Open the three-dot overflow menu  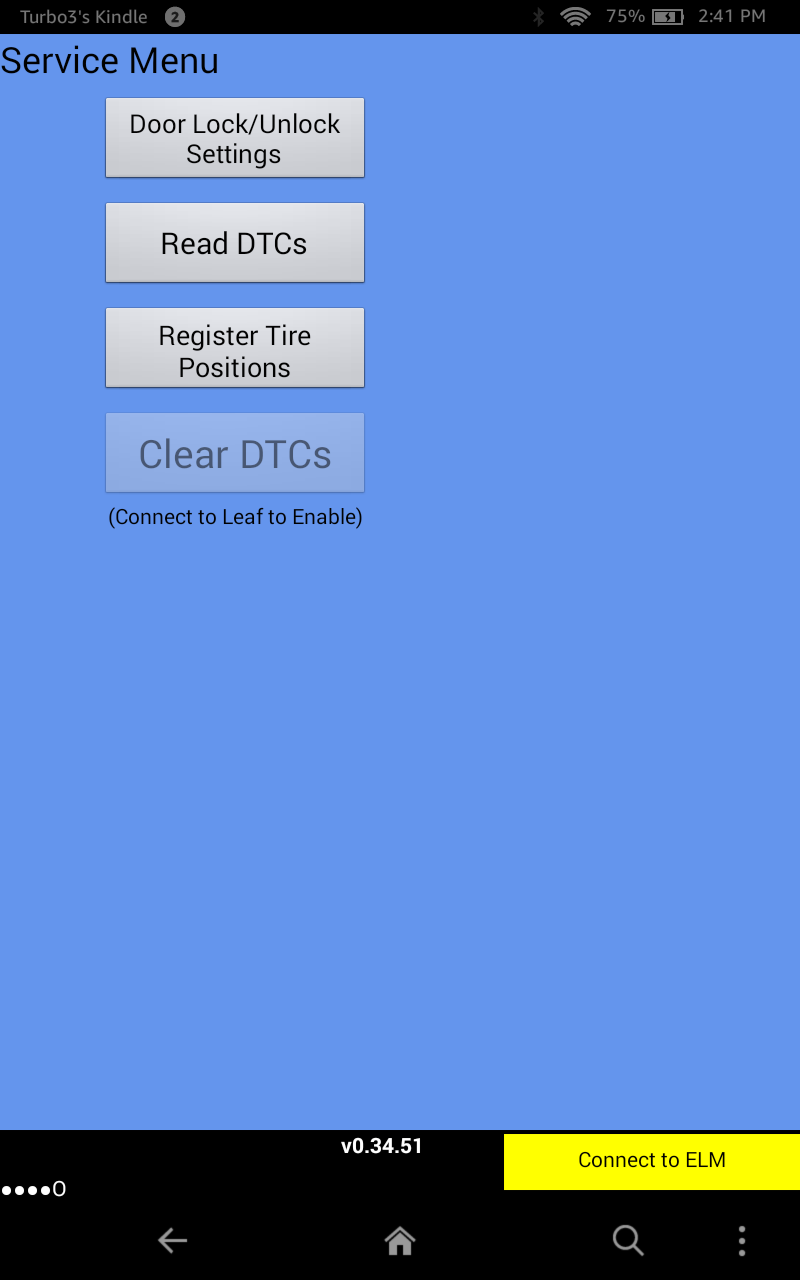point(742,1241)
